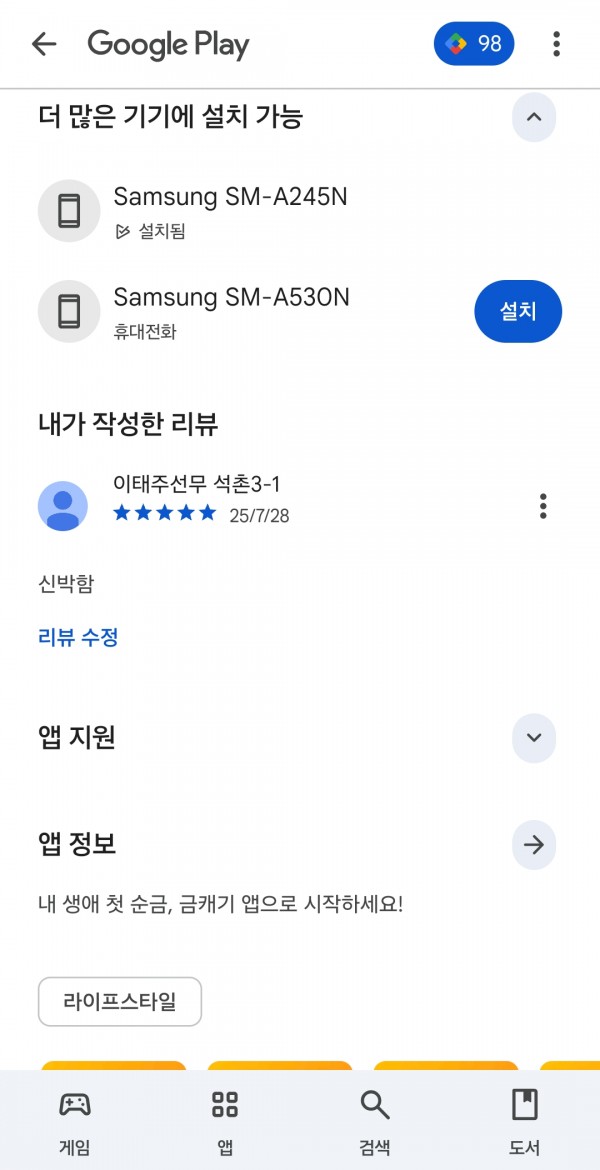Install the app on Samsung SM-A530N
The image size is (600, 1170).
tap(518, 311)
